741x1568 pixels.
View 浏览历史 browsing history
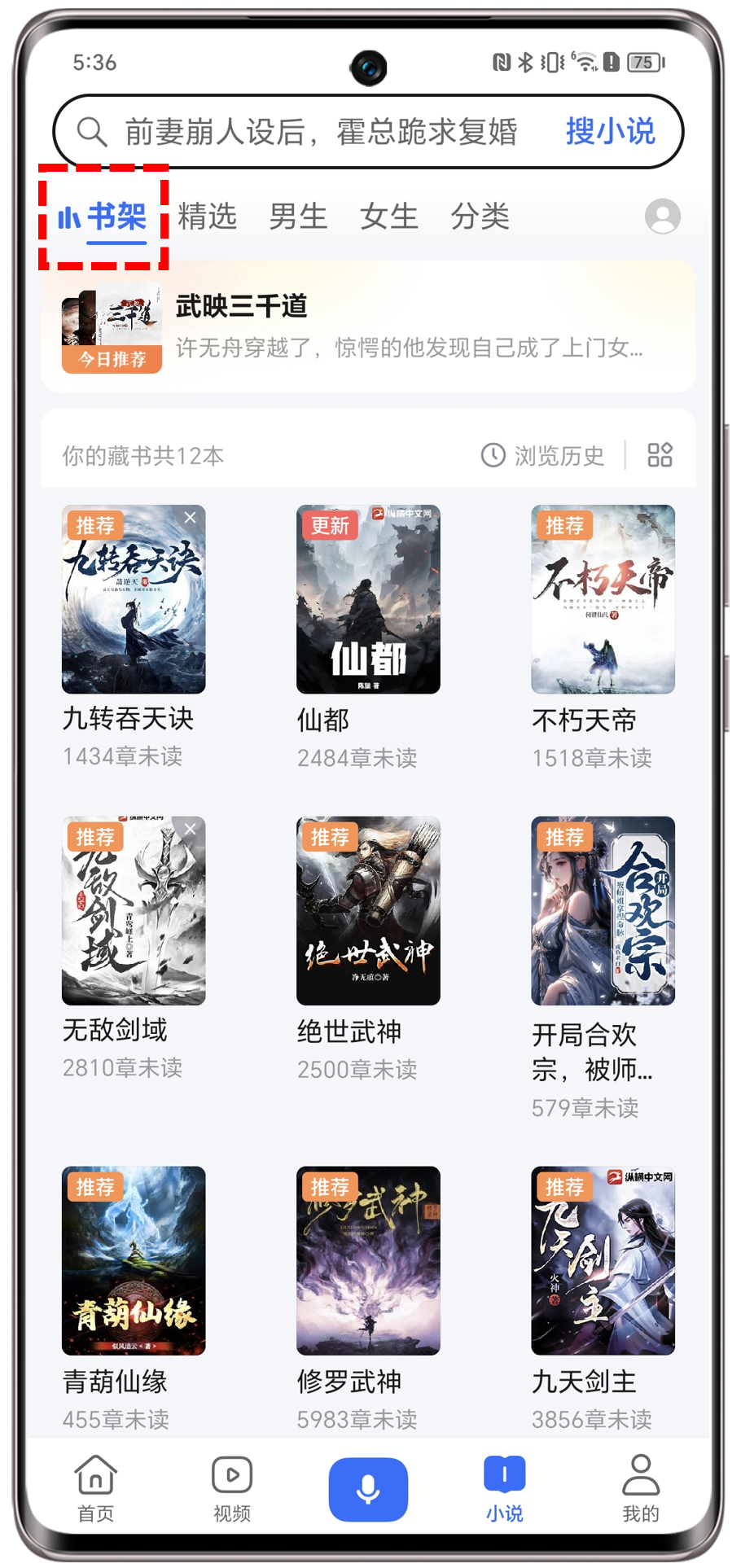tap(543, 456)
